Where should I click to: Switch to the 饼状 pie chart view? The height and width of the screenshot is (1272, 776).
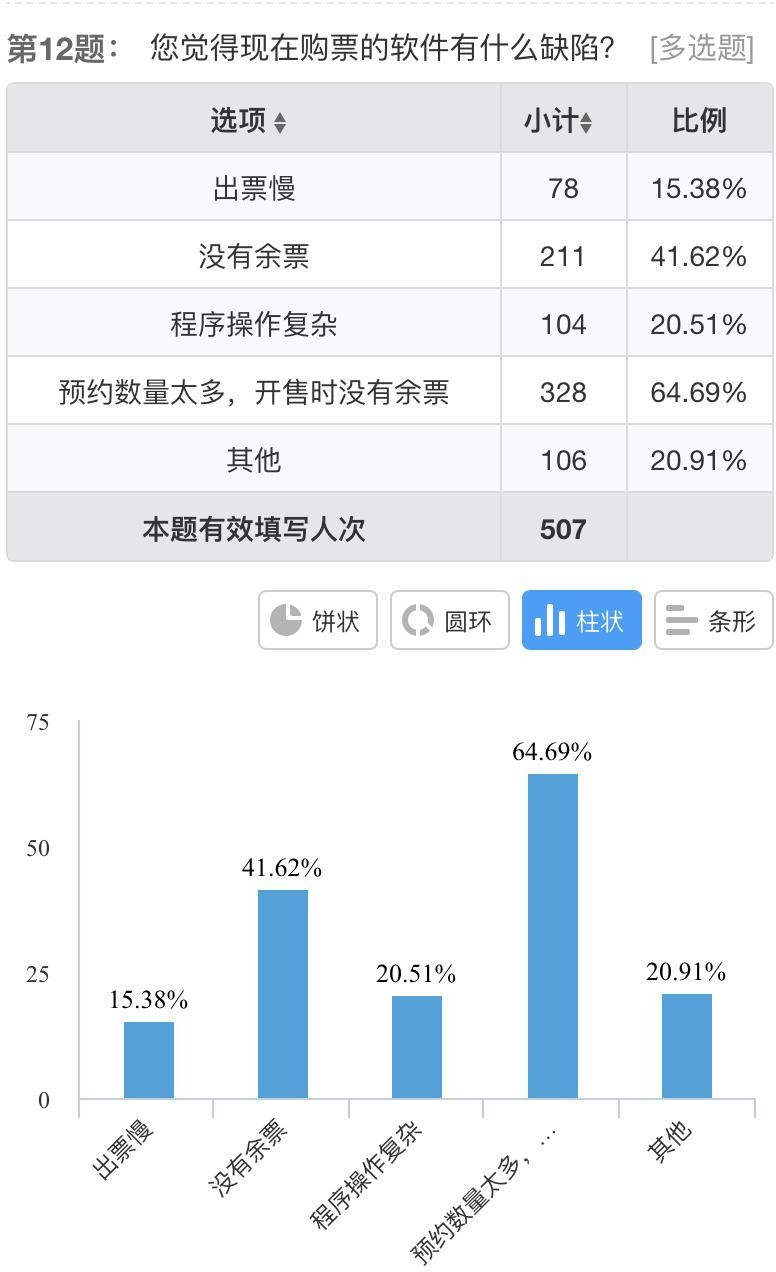pos(318,620)
